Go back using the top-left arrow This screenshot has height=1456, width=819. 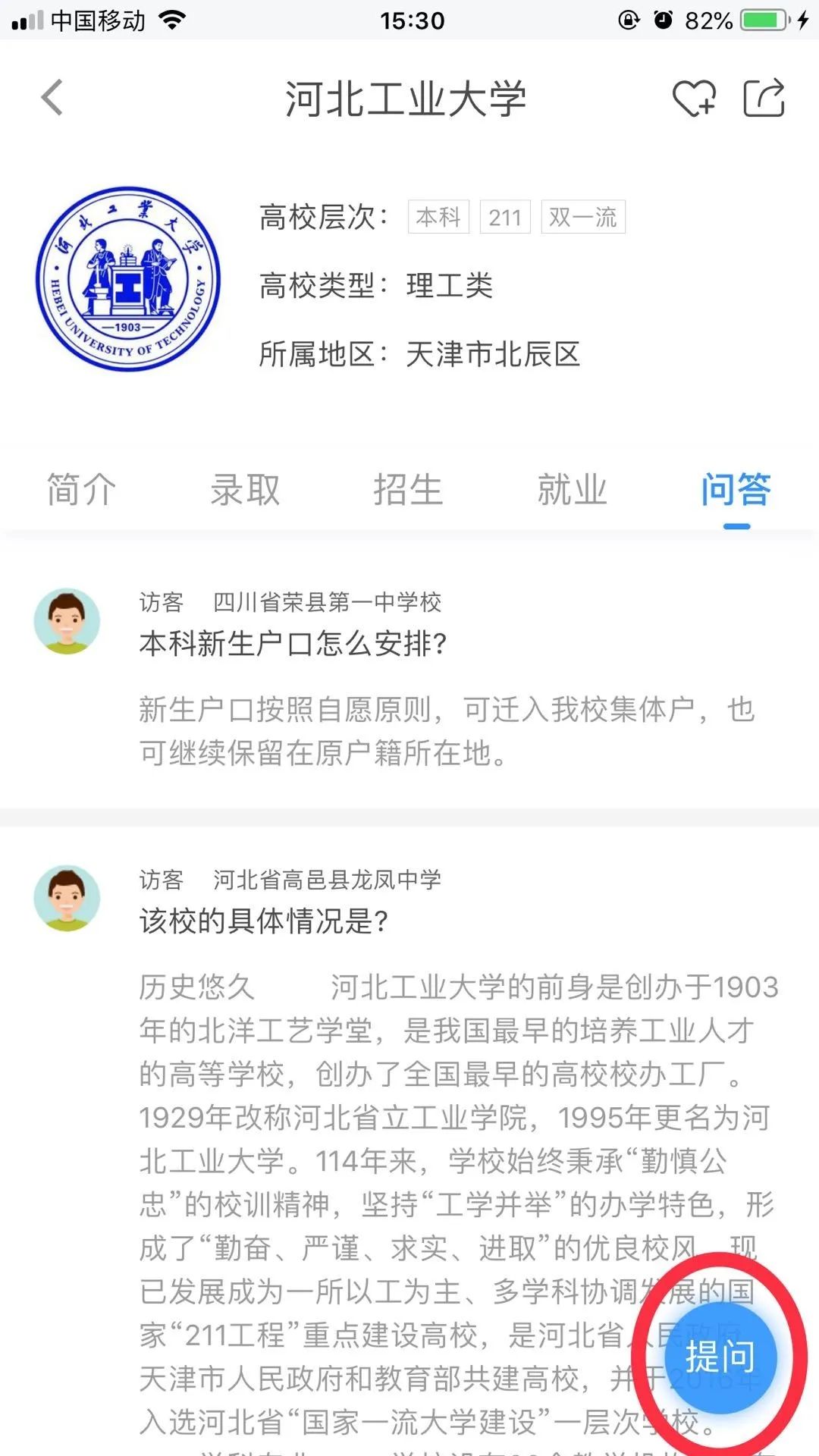coord(52,98)
